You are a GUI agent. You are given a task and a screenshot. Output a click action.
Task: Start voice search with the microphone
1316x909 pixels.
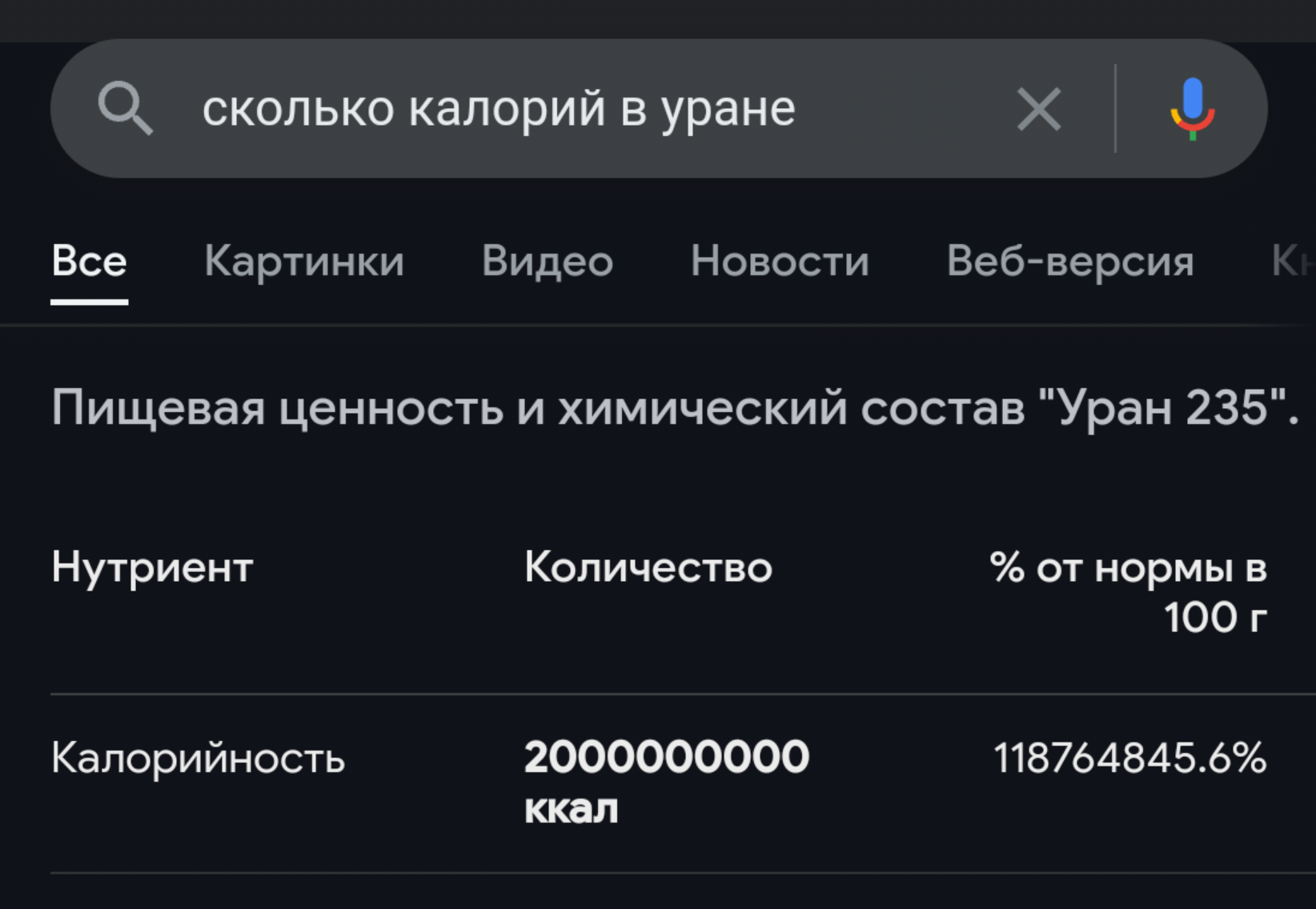[1192, 109]
